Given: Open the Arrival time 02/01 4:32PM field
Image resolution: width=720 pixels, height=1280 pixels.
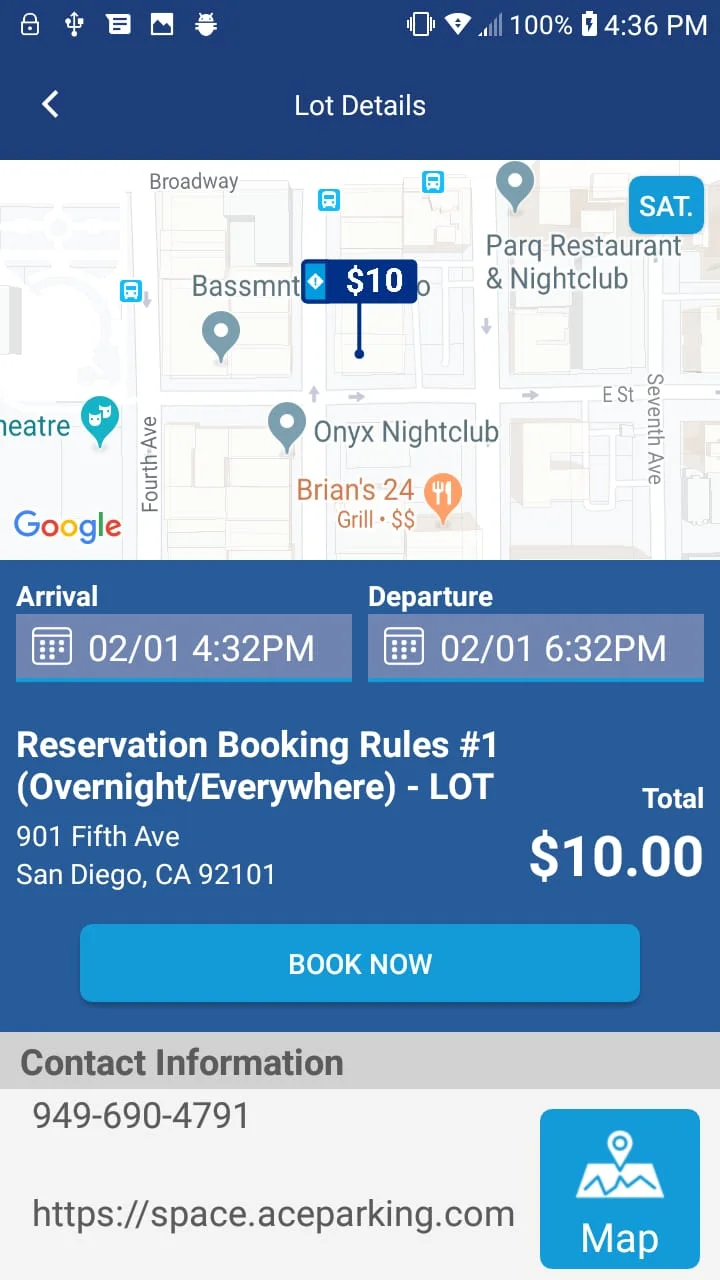Looking at the screenshot, I should 200,647.
